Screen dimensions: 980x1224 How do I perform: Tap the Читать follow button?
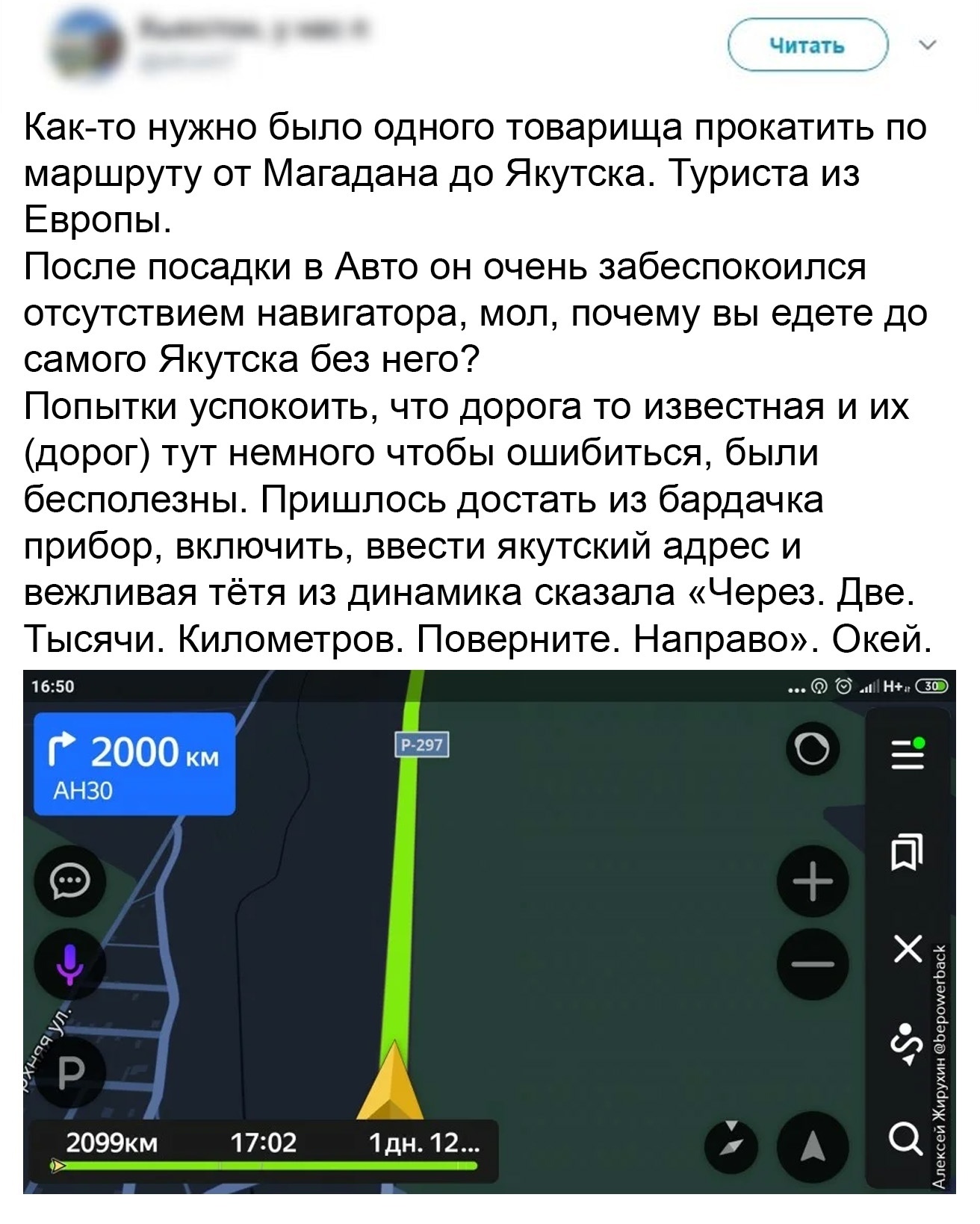tap(807, 46)
